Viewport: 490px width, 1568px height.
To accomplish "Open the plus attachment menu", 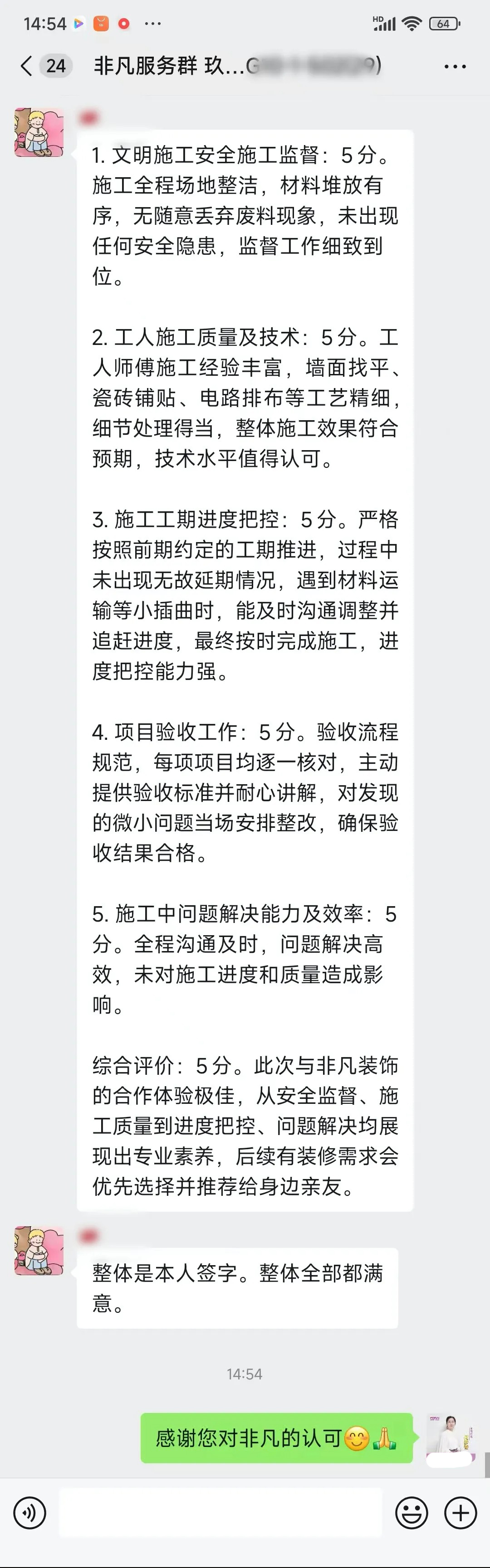I will (460, 1513).
